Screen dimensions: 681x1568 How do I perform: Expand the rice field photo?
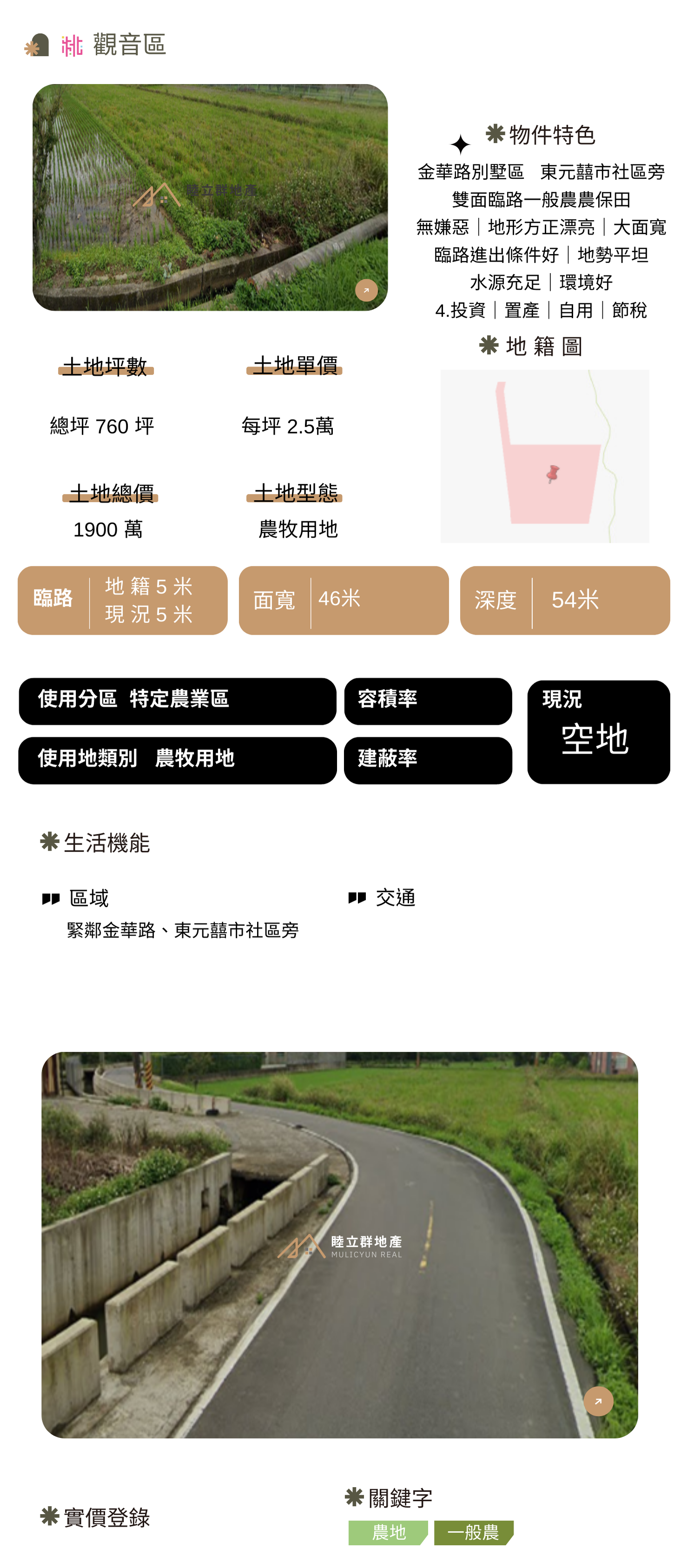click(366, 290)
